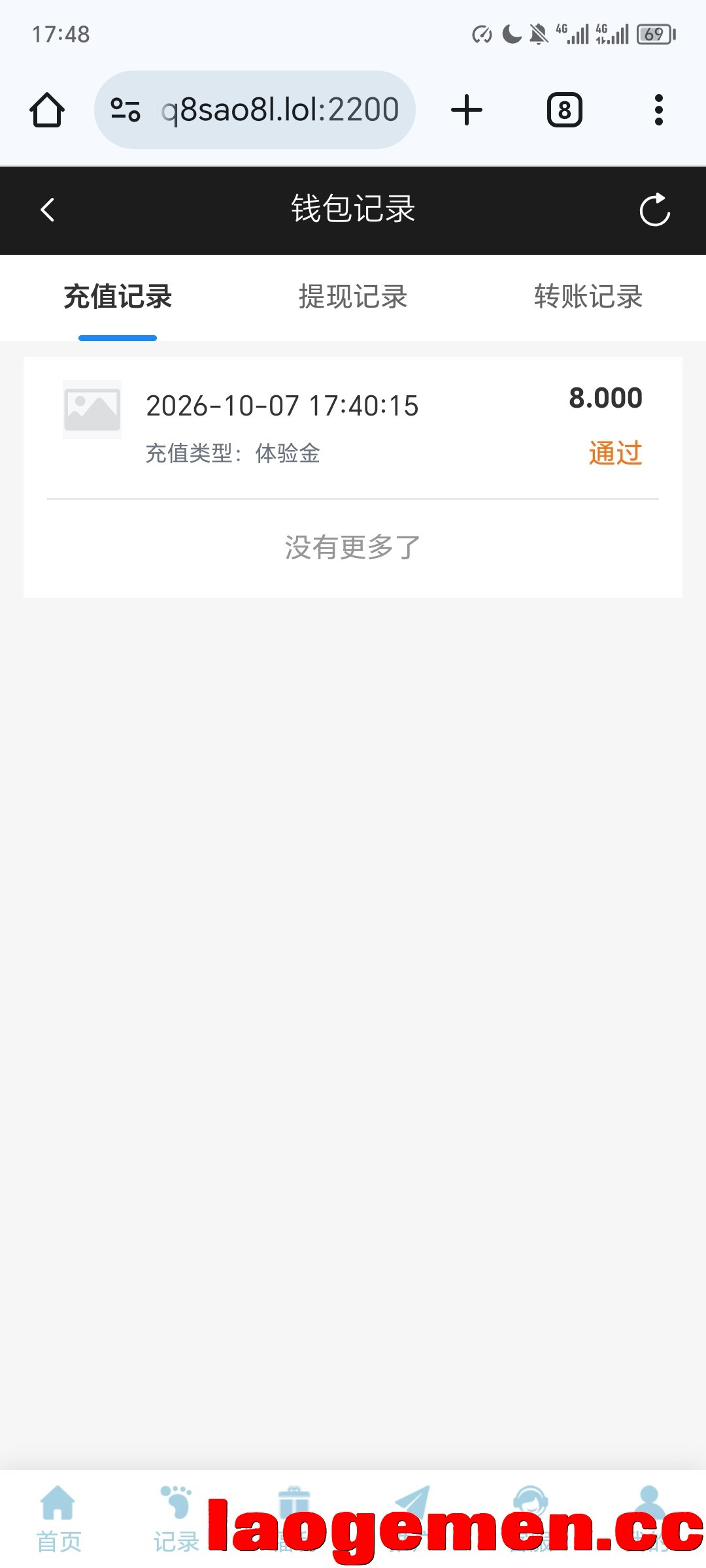Open the tab switcher showing 8
The image size is (706, 1568).
[565, 110]
